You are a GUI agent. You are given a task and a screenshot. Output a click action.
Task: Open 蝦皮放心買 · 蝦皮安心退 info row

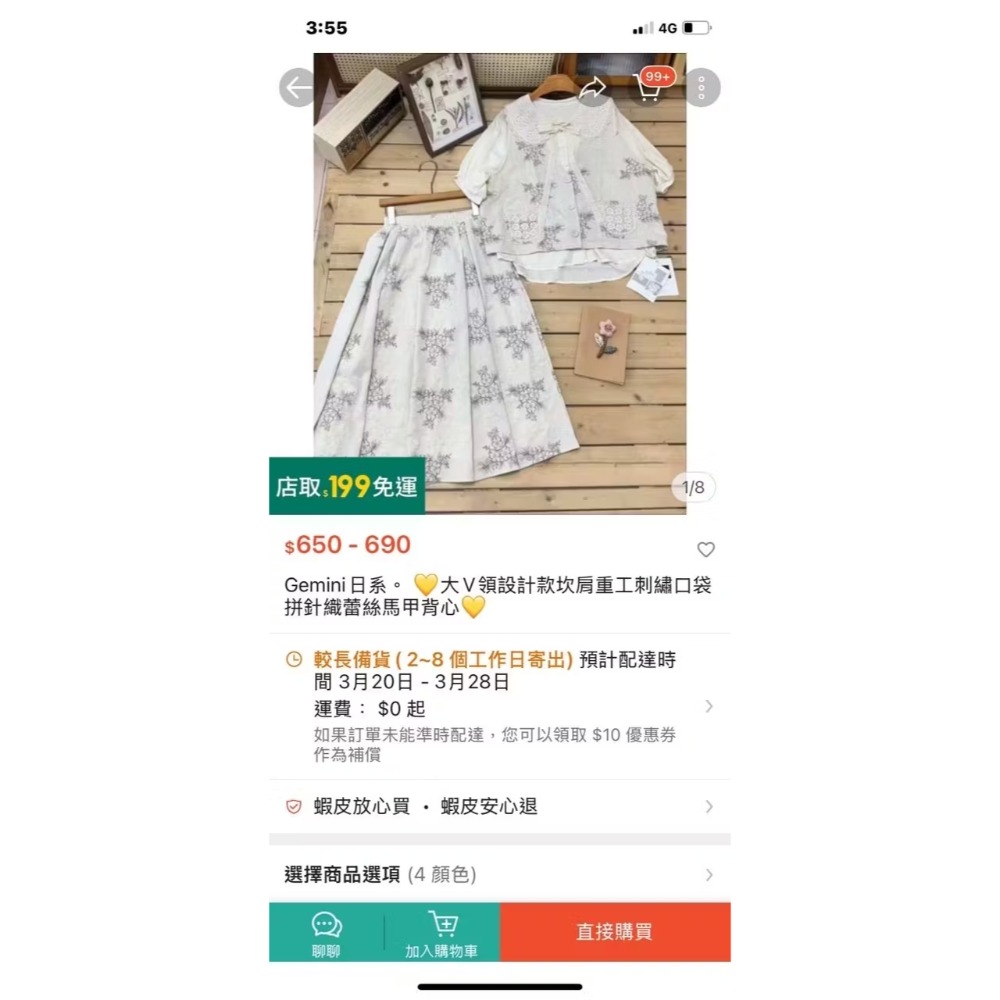[x=500, y=806]
